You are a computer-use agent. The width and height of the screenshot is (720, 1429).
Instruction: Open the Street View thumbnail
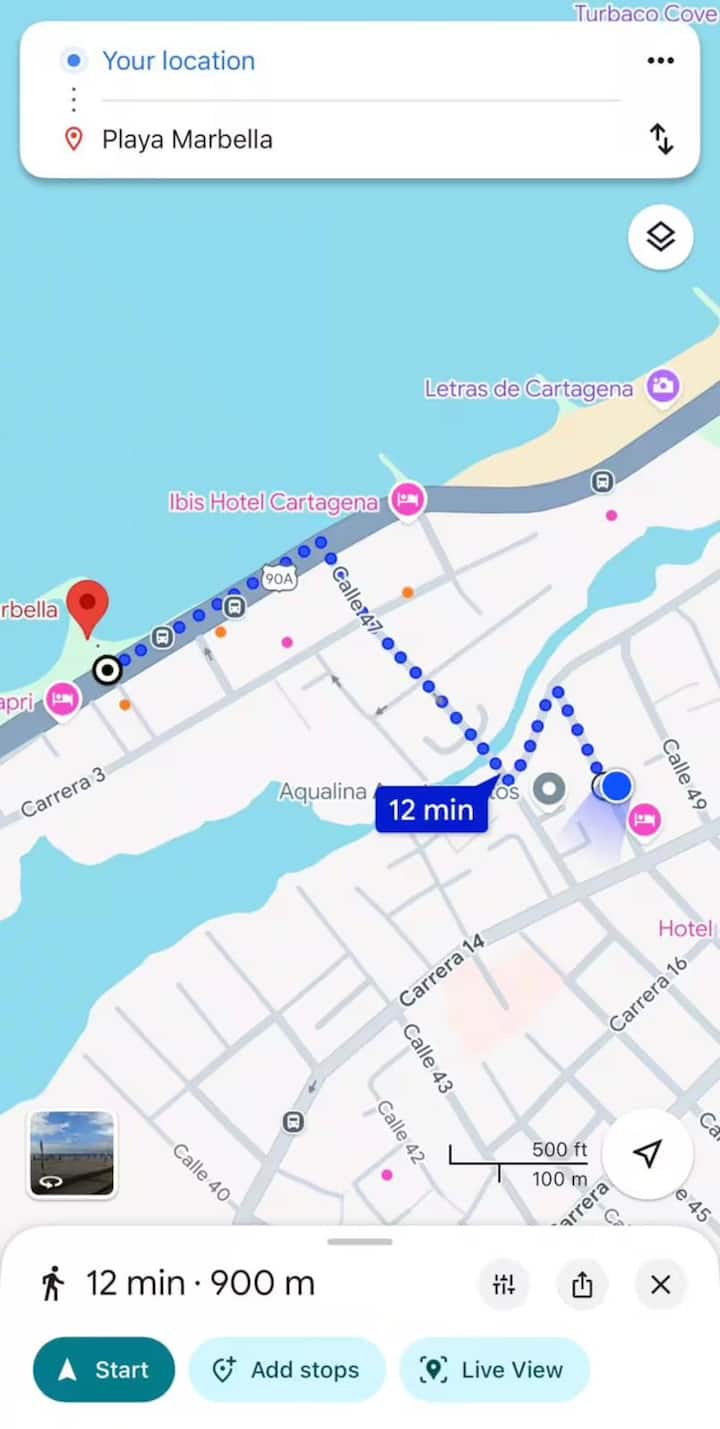pos(72,1153)
